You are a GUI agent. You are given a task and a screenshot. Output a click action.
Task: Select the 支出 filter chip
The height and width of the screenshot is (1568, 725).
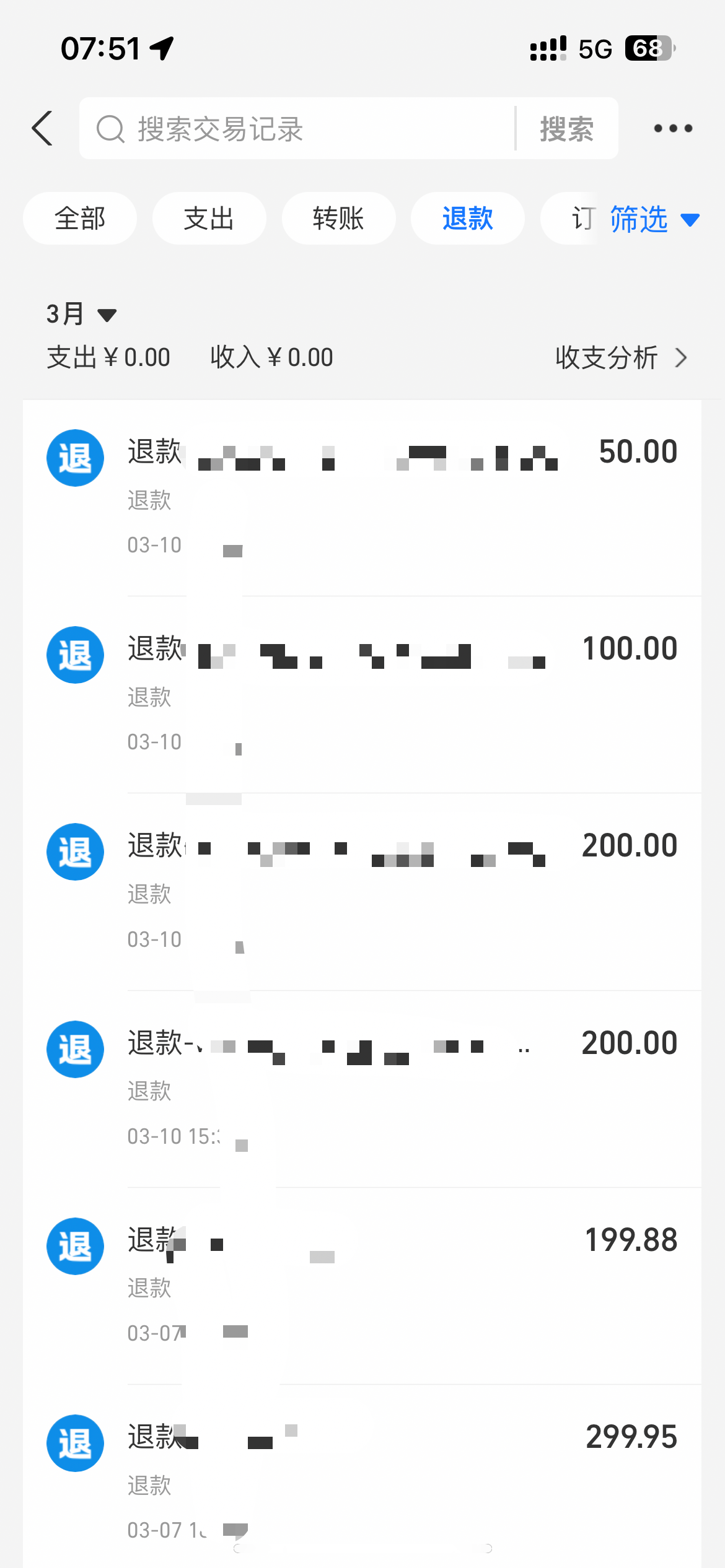click(209, 219)
